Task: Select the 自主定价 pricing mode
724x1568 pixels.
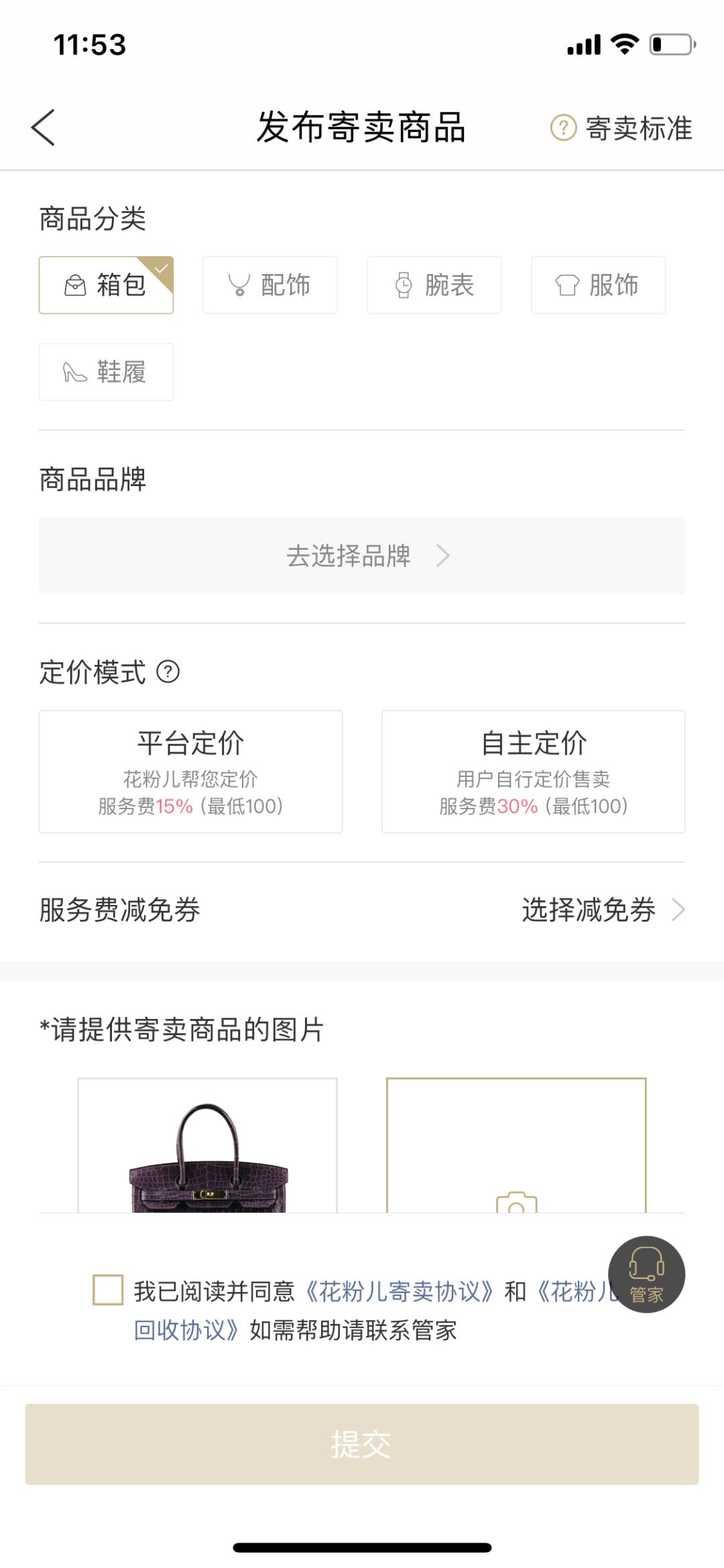Action: coord(534,771)
